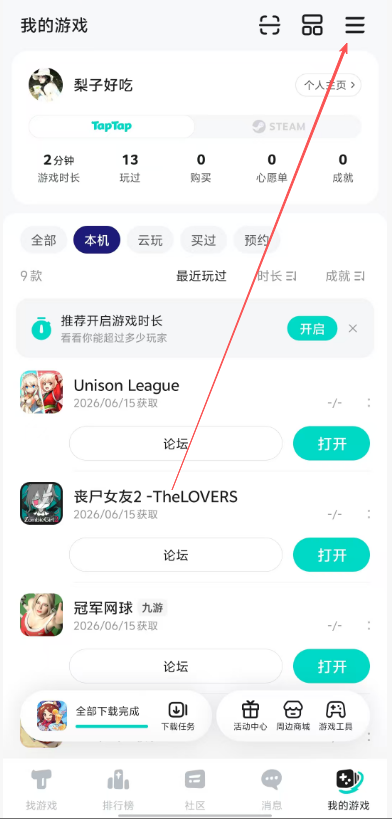Open Unison League game
This screenshot has height=819, width=392.
(x=331, y=443)
